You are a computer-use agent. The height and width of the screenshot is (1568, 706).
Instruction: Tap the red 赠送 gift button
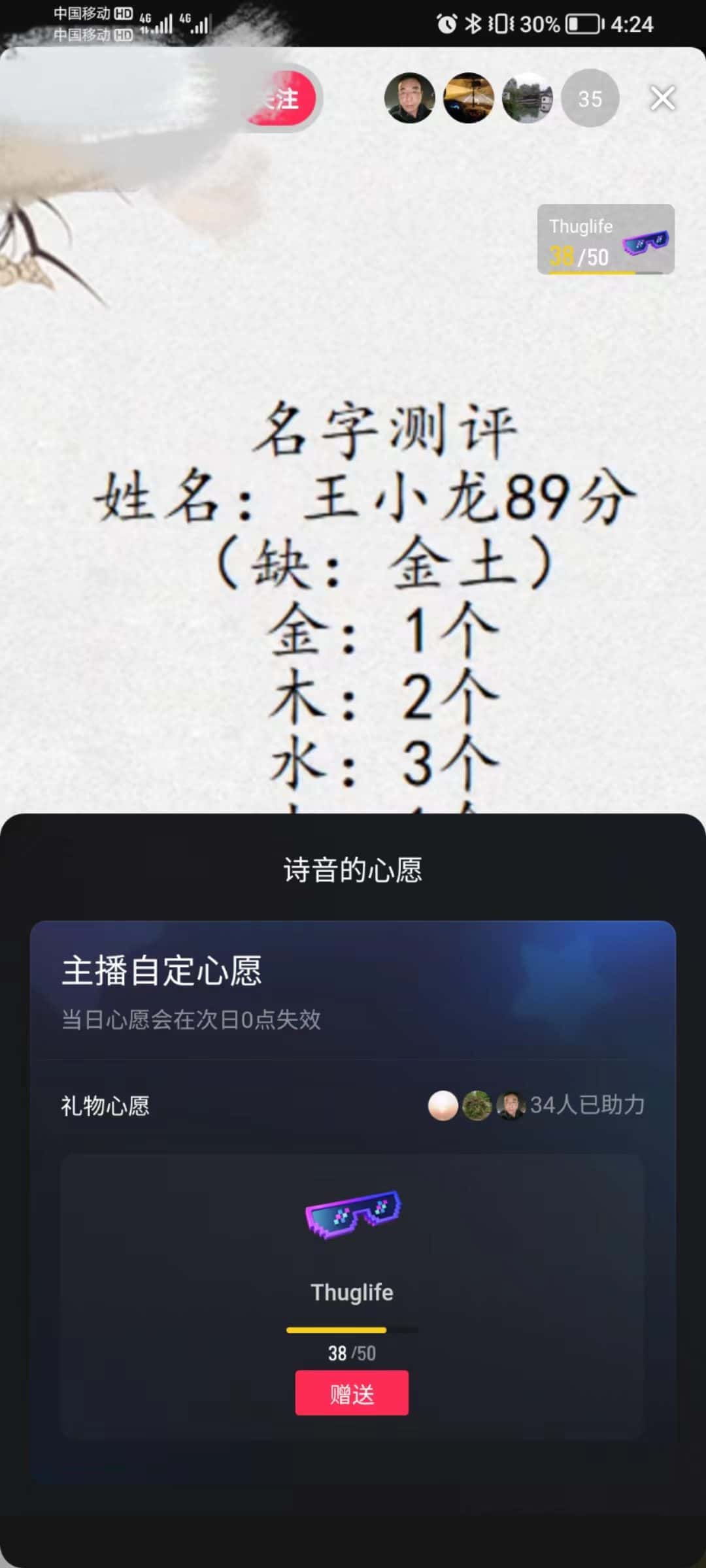coord(352,1394)
